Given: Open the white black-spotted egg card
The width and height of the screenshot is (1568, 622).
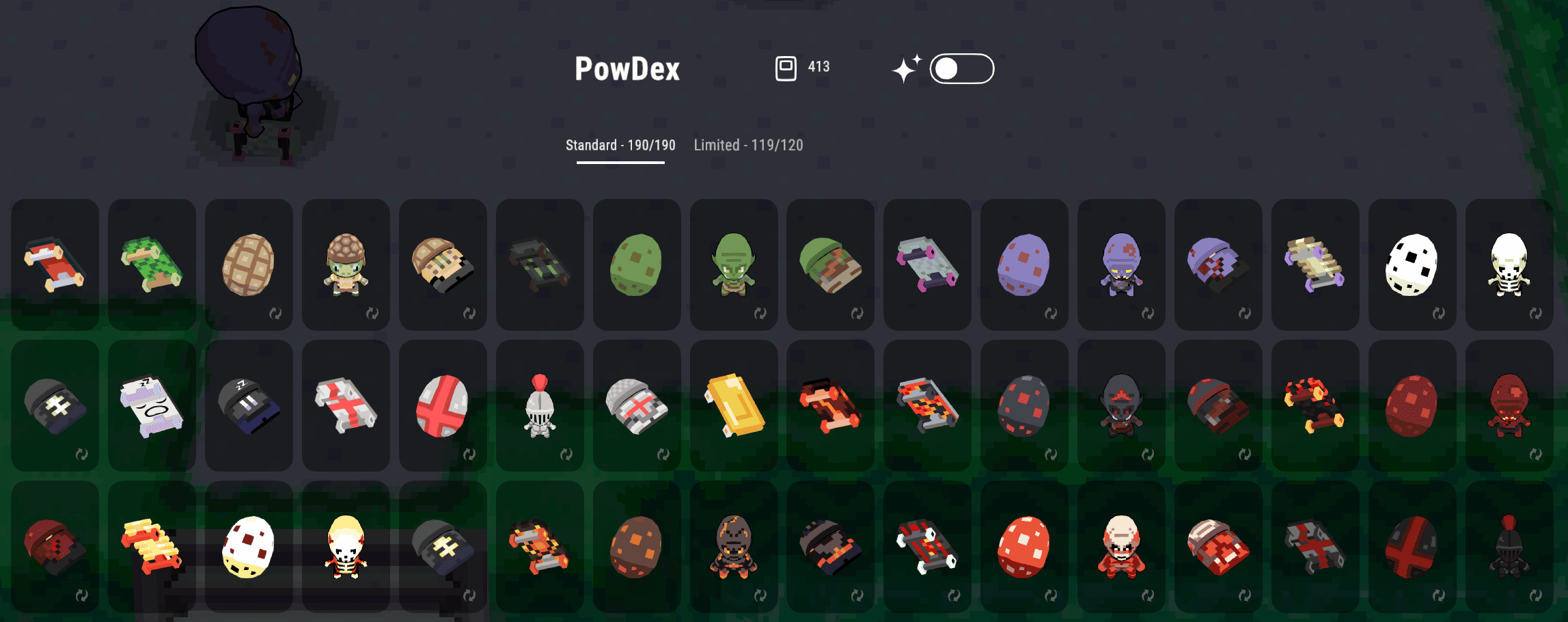Looking at the screenshot, I should (x=1412, y=265).
